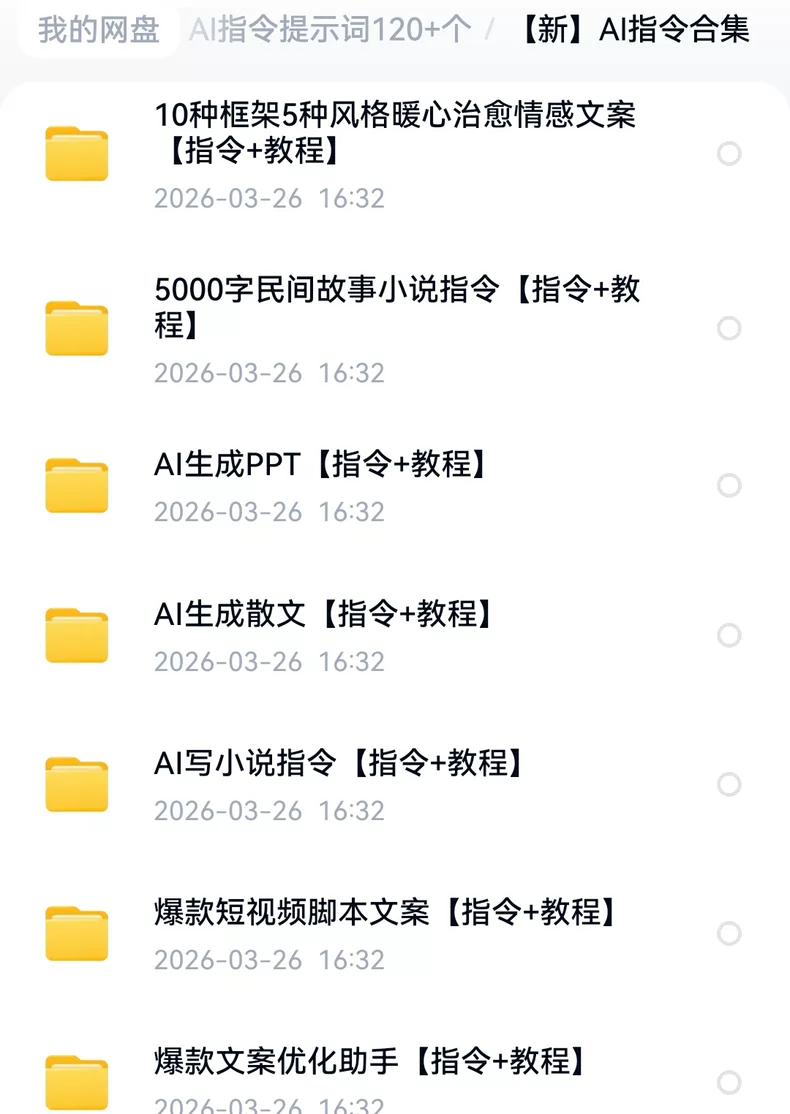Select the 10种框架5种风格暖心治愈情感文案 folder checkbox
The height and width of the screenshot is (1114, 790).
pos(729,154)
